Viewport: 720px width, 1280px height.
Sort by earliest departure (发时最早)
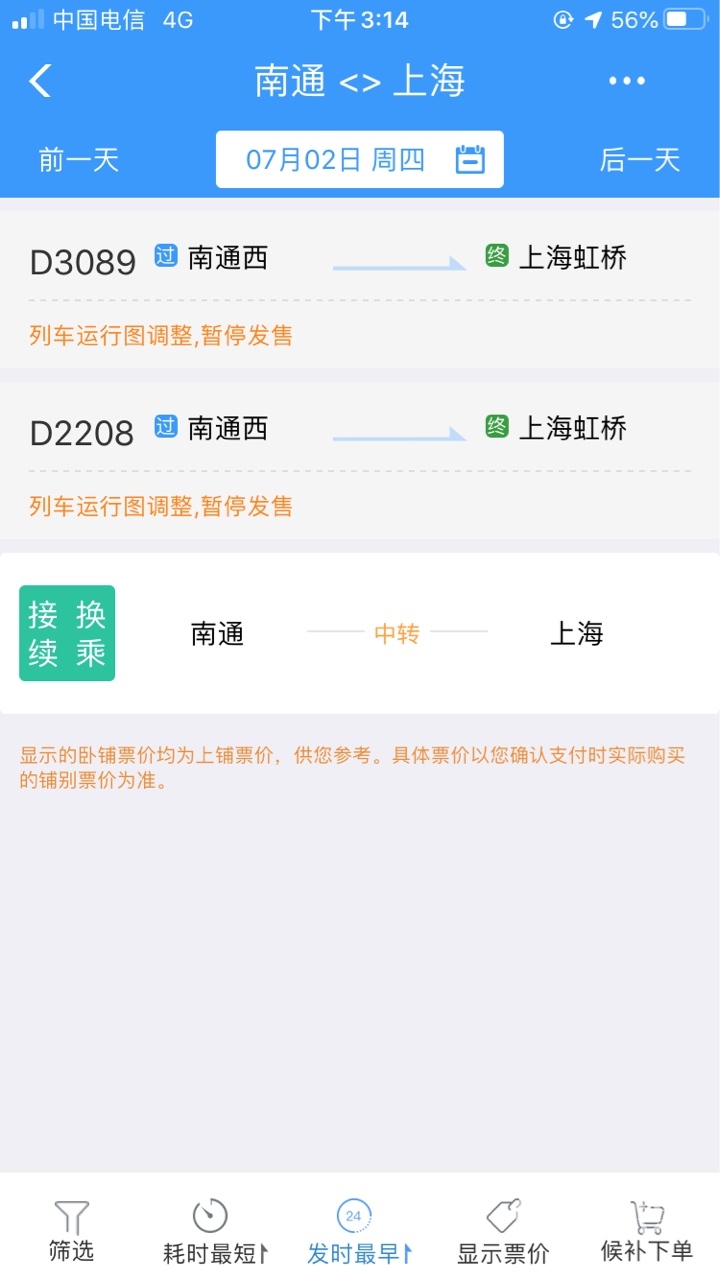tap(358, 1231)
